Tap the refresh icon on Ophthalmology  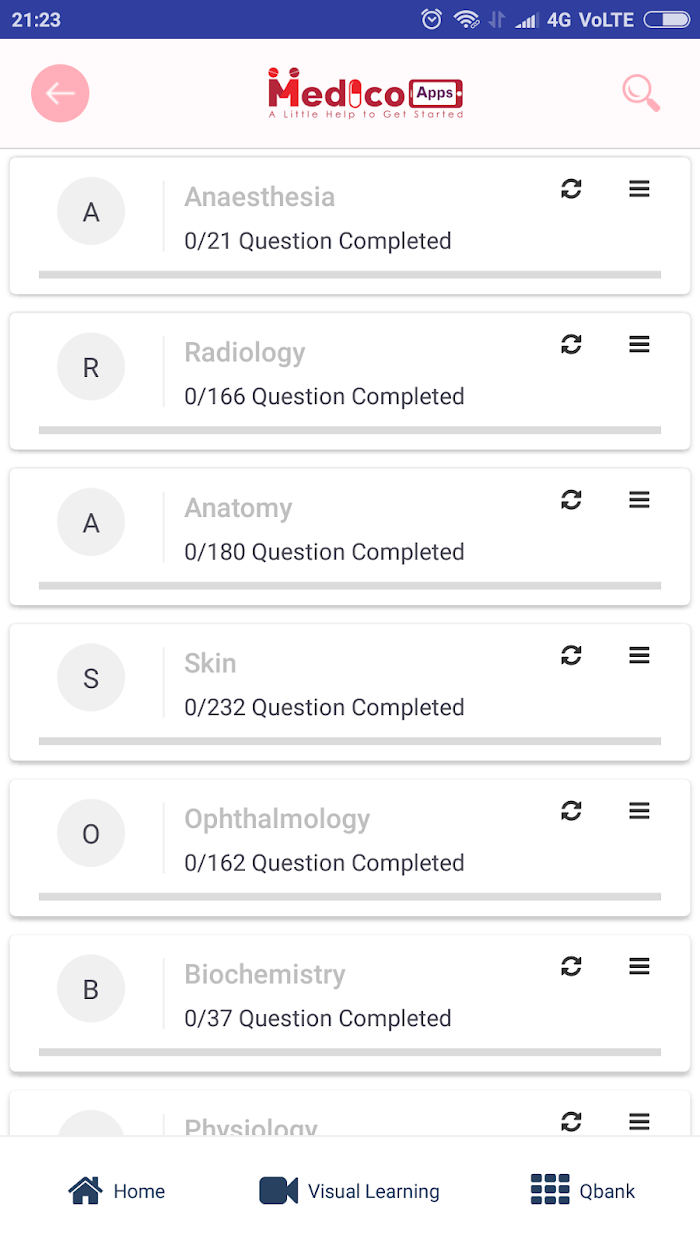[x=571, y=811]
